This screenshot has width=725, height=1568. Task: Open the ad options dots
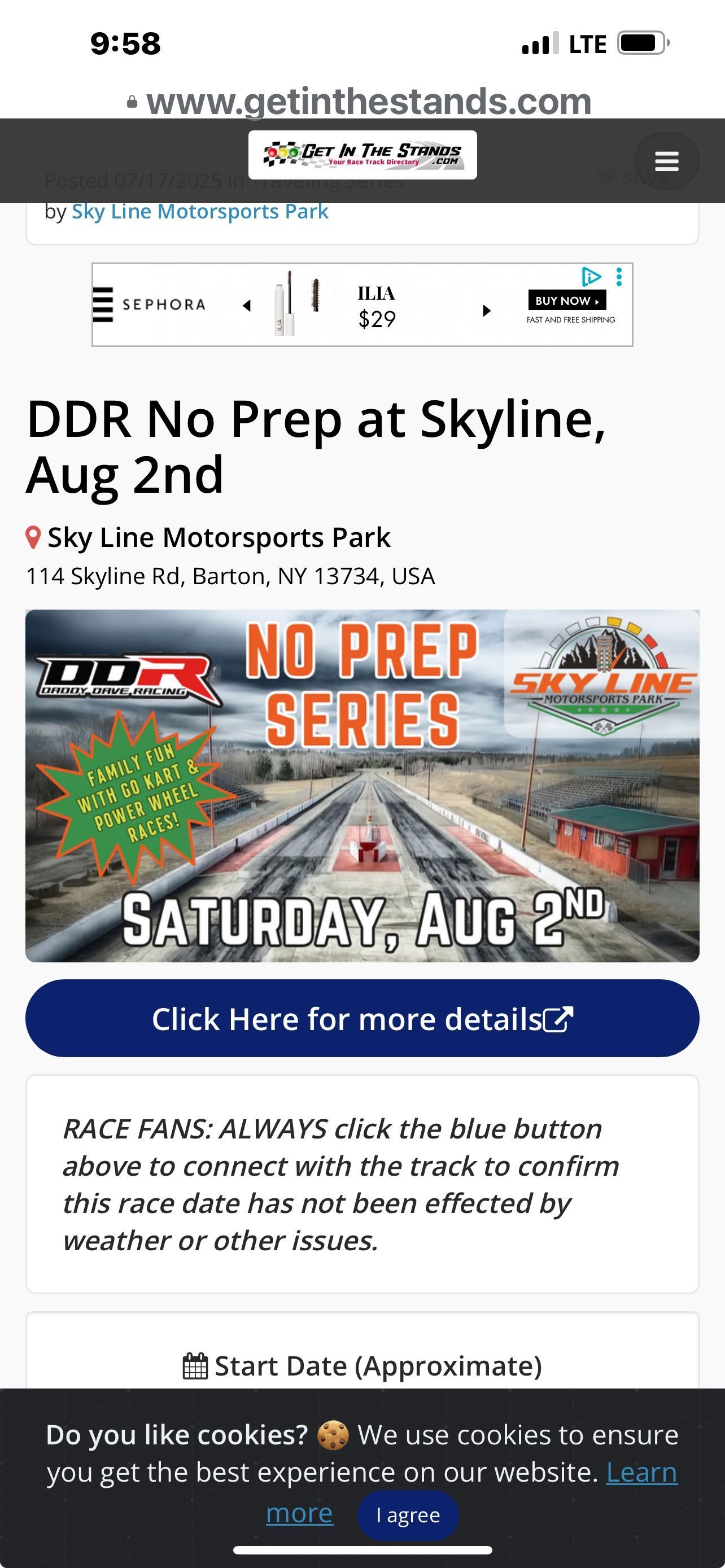(619, 277)
